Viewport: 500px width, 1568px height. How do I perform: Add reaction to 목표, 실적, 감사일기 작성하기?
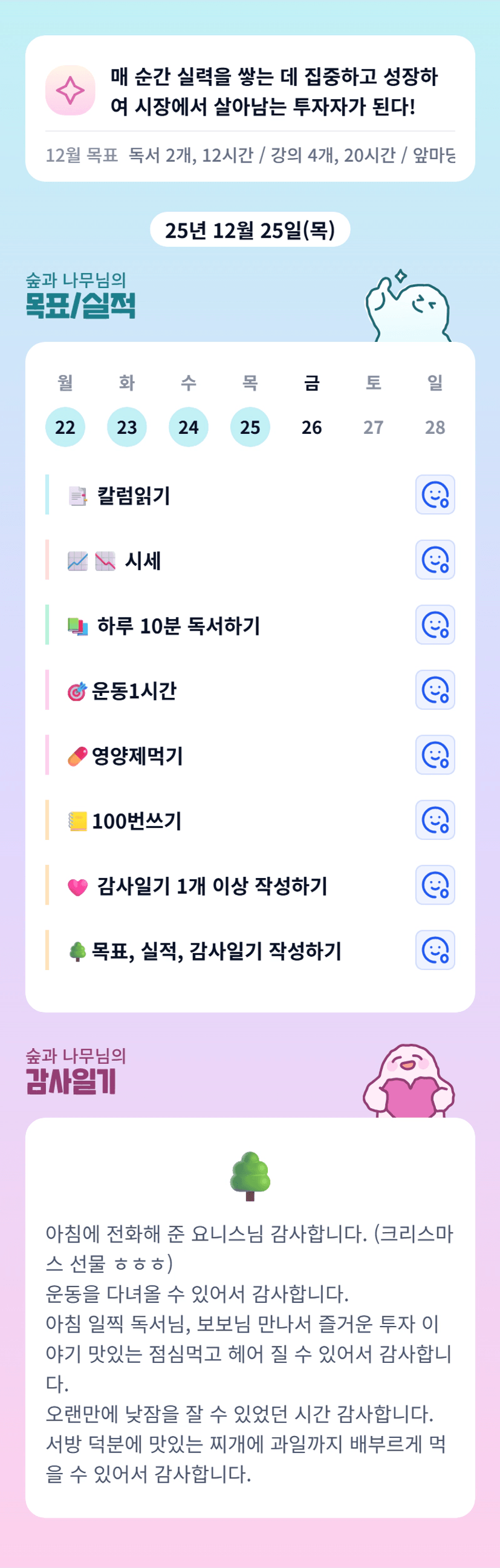[435, 950]
